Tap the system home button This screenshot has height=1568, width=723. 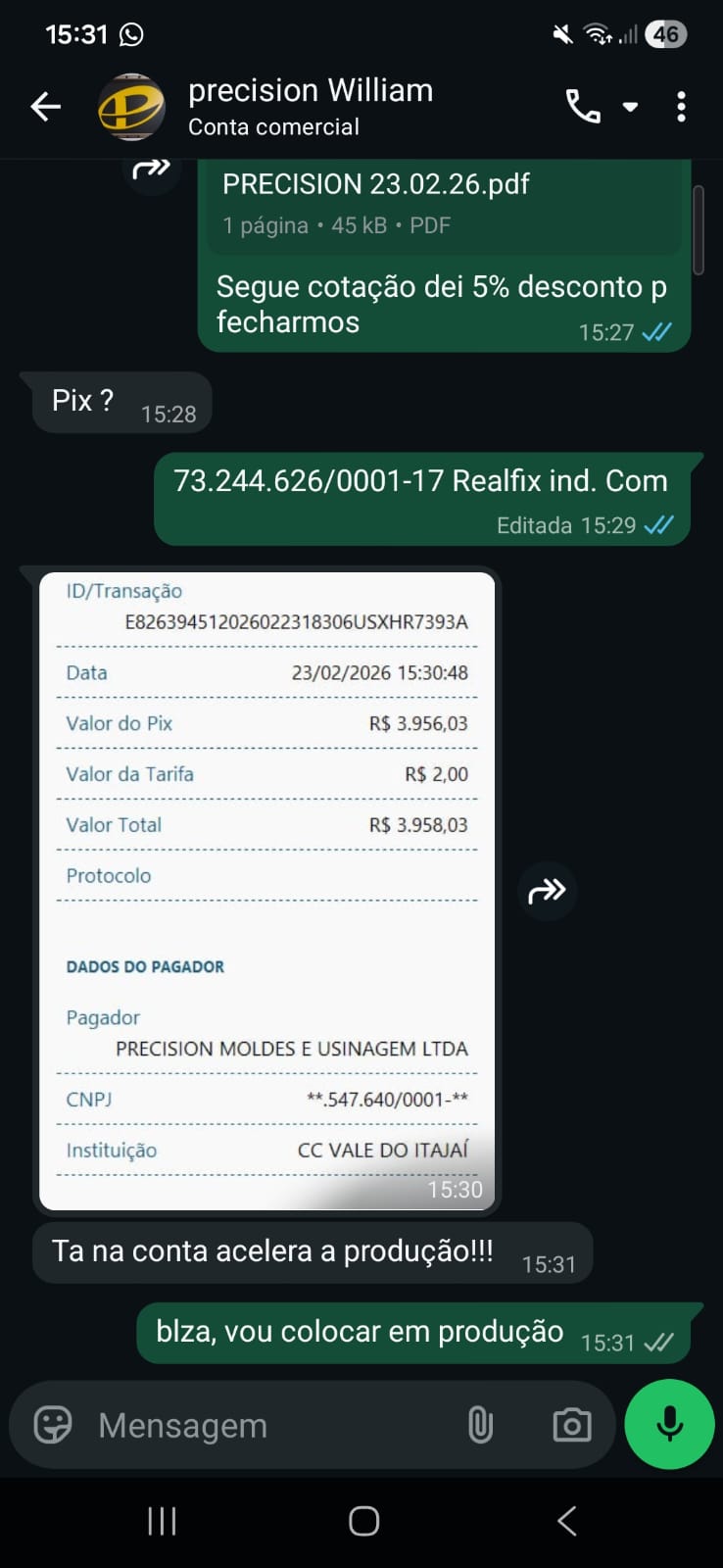[x=363, y=1521]
